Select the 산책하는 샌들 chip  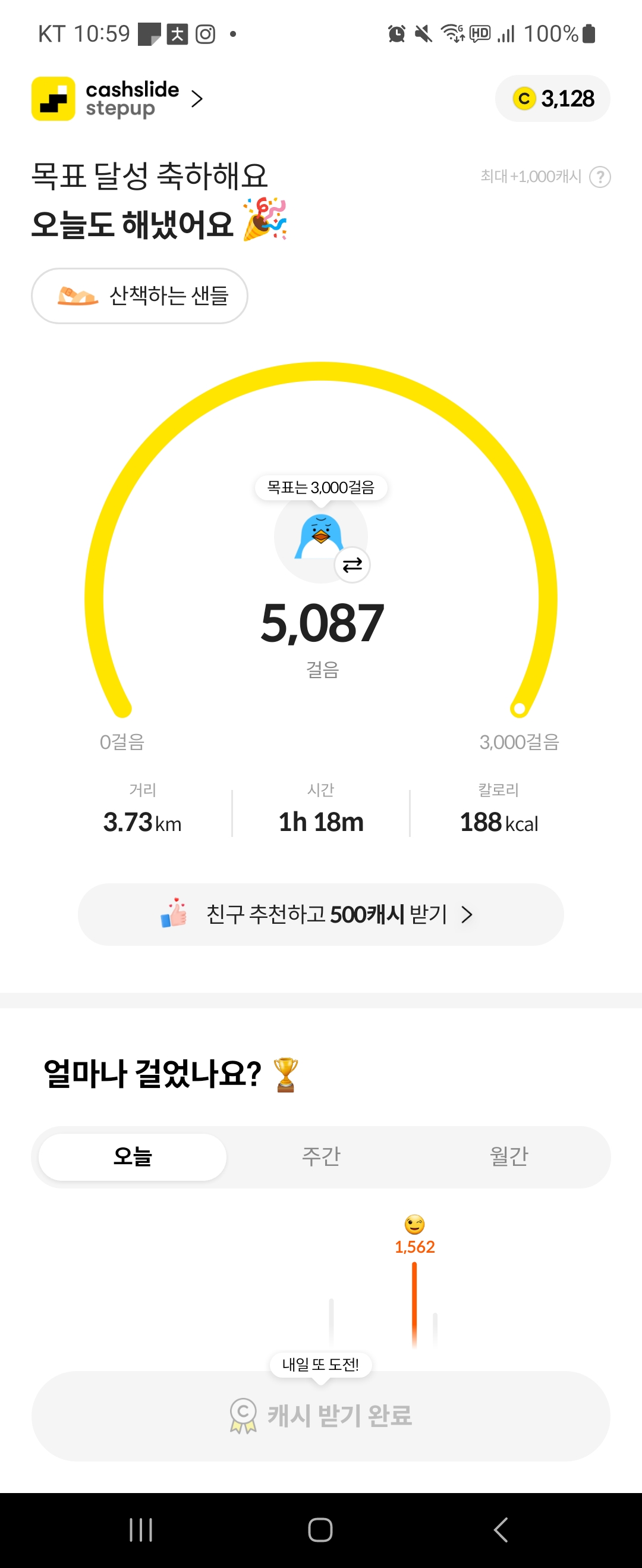(139, 296)
